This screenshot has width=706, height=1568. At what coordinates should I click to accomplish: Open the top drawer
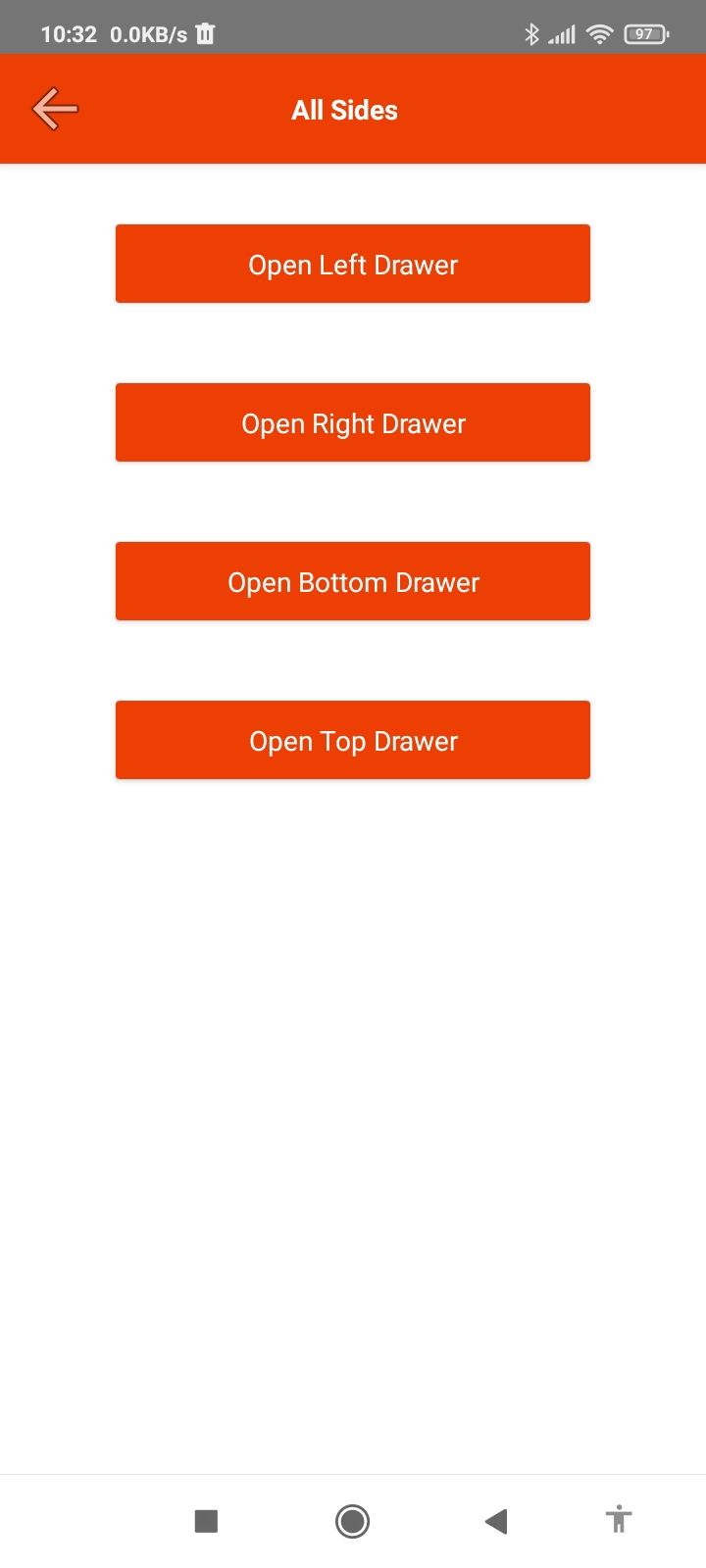coord(353,740)
